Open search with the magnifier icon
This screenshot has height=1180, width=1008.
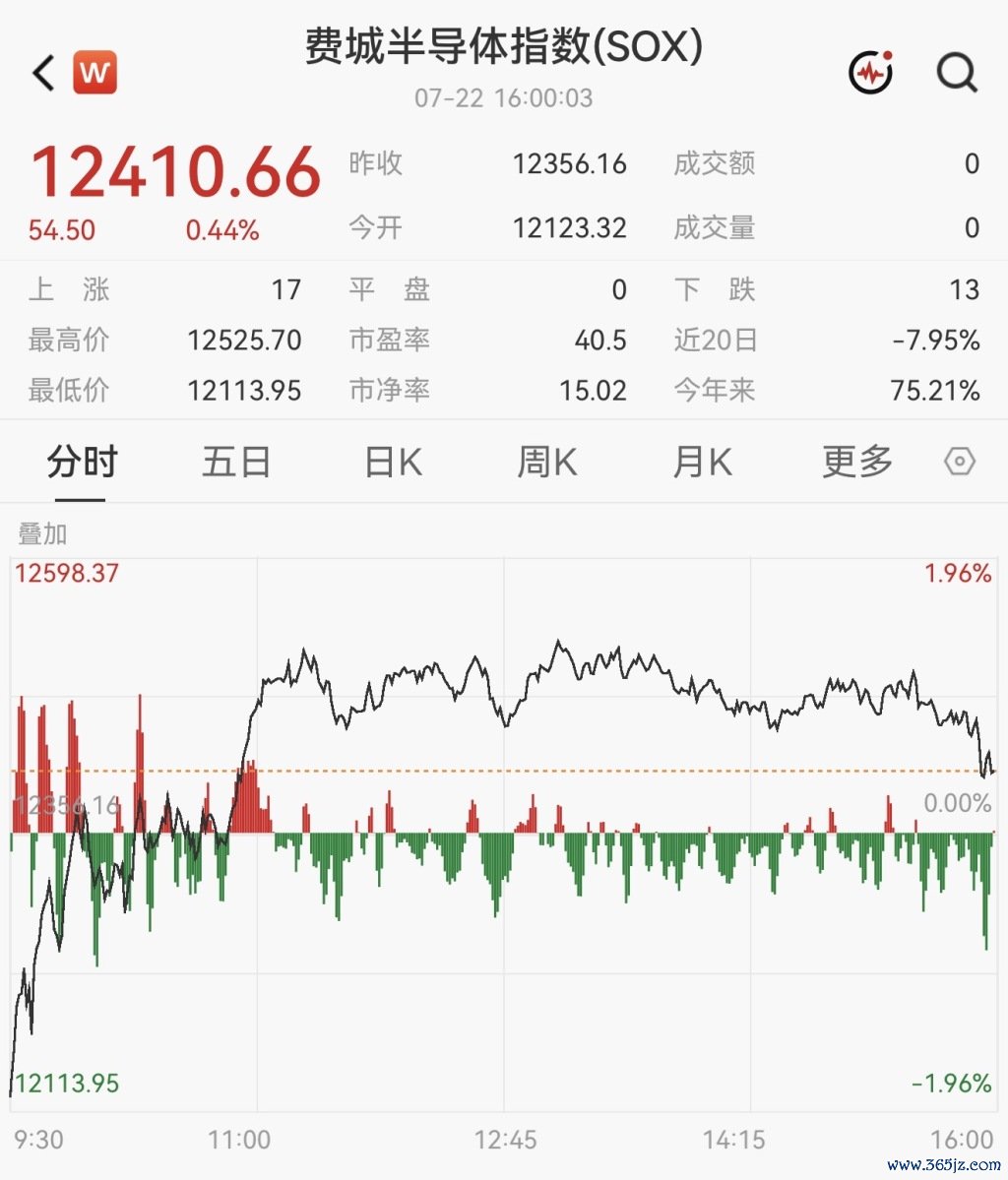click(x=957, y=73)
